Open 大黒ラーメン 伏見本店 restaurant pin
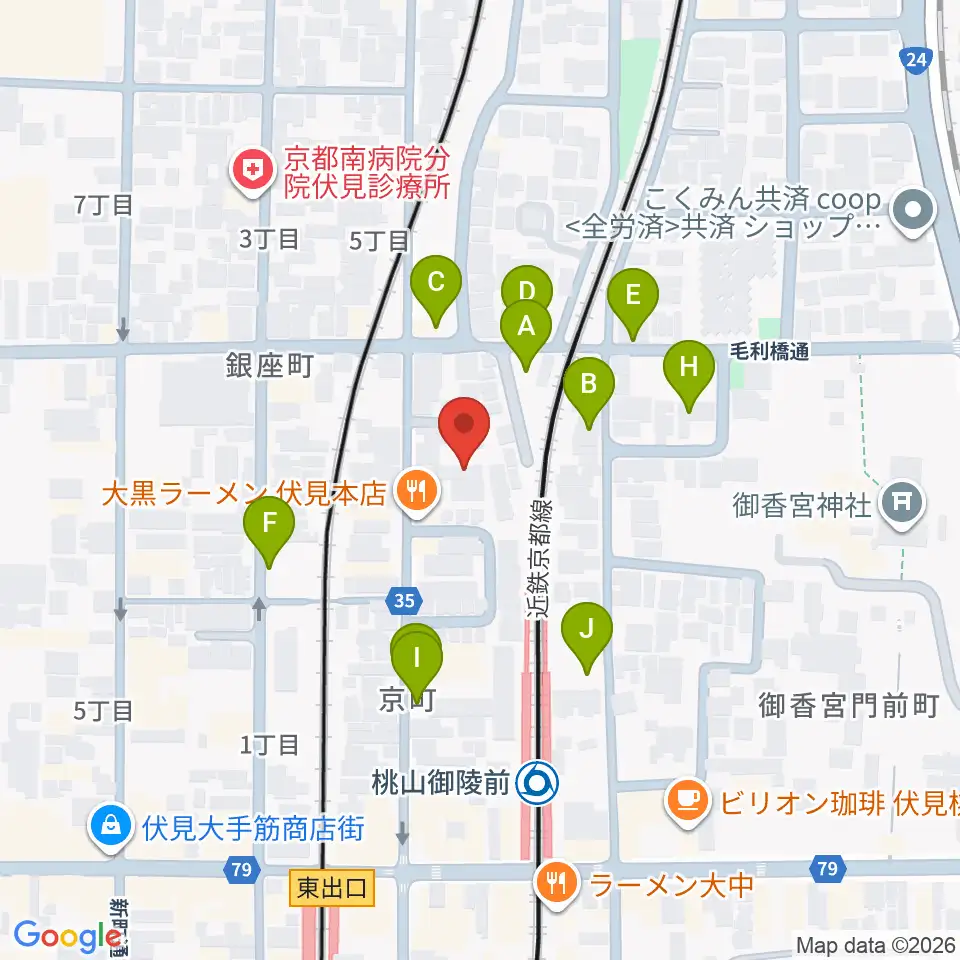The height and width of the screenshot is (960, 960). point(418,493)
